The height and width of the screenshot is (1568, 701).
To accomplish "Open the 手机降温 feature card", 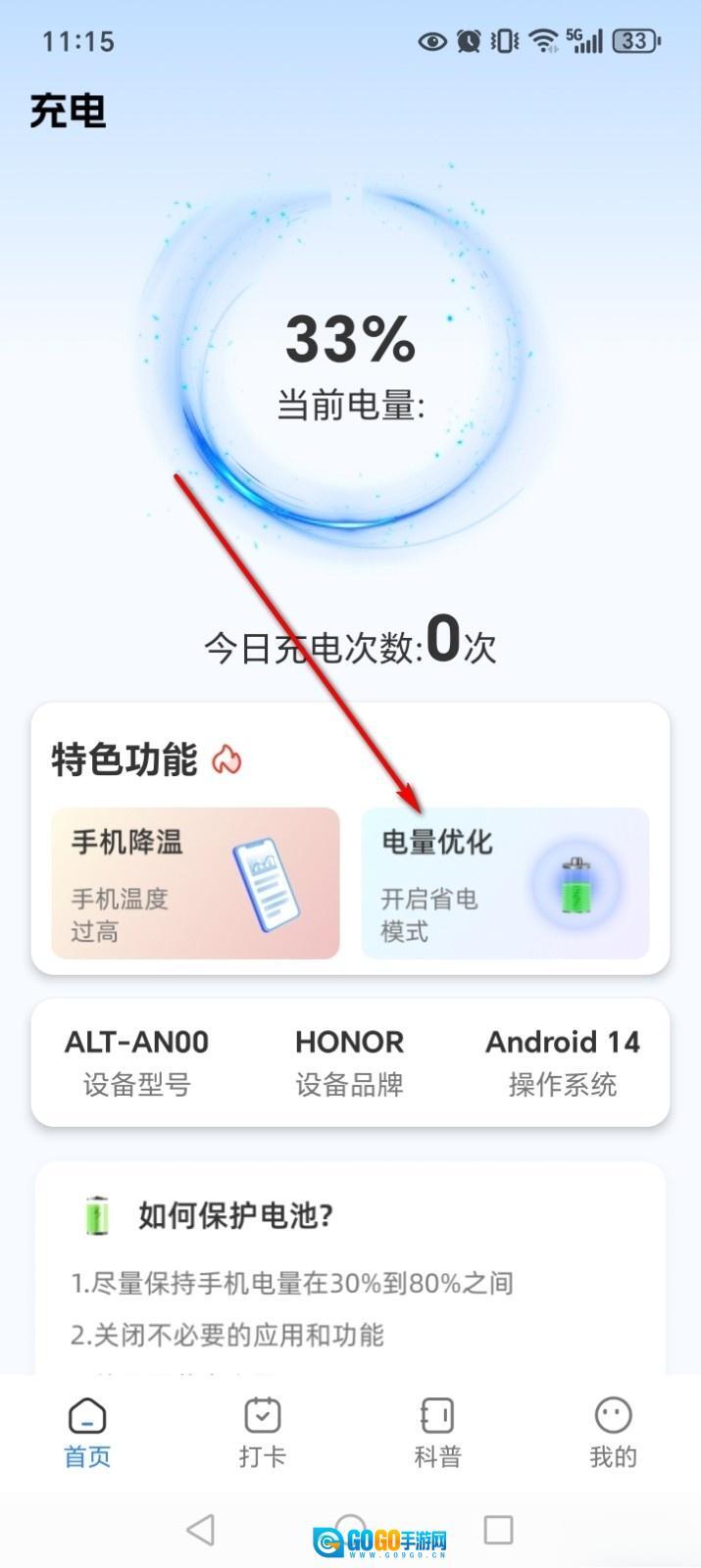I will click(x=195, y=883).
